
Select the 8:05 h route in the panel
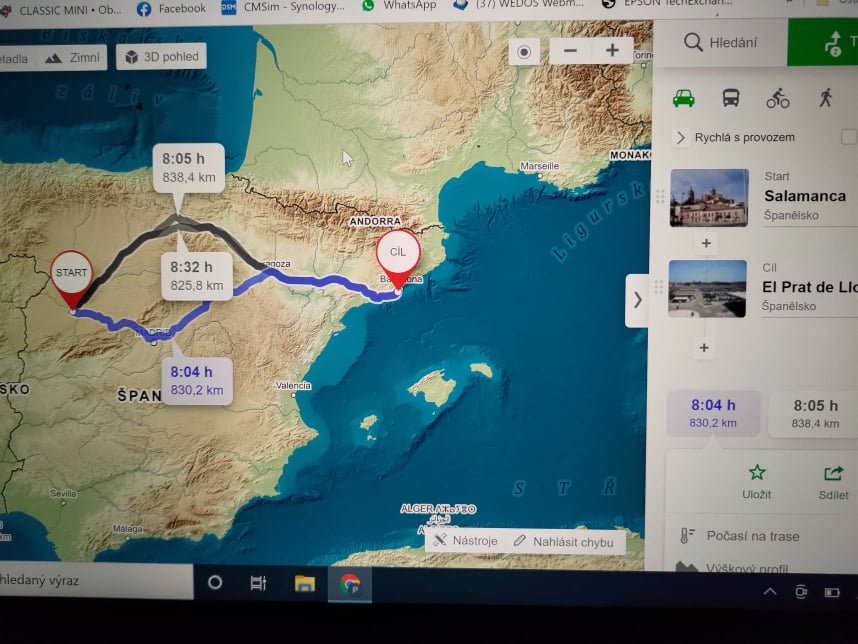point(814,414)
